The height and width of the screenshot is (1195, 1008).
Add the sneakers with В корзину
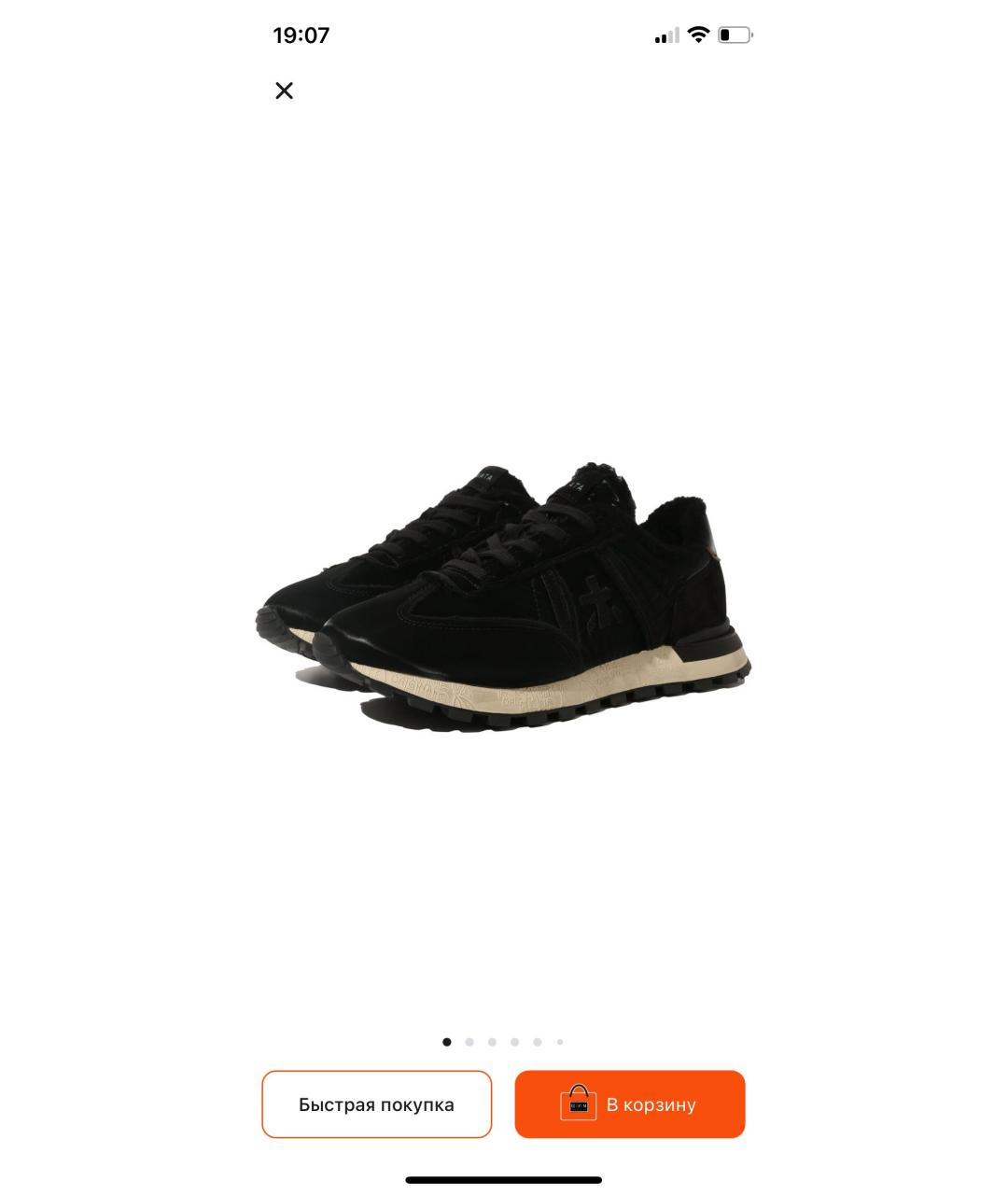[630, 1104]
